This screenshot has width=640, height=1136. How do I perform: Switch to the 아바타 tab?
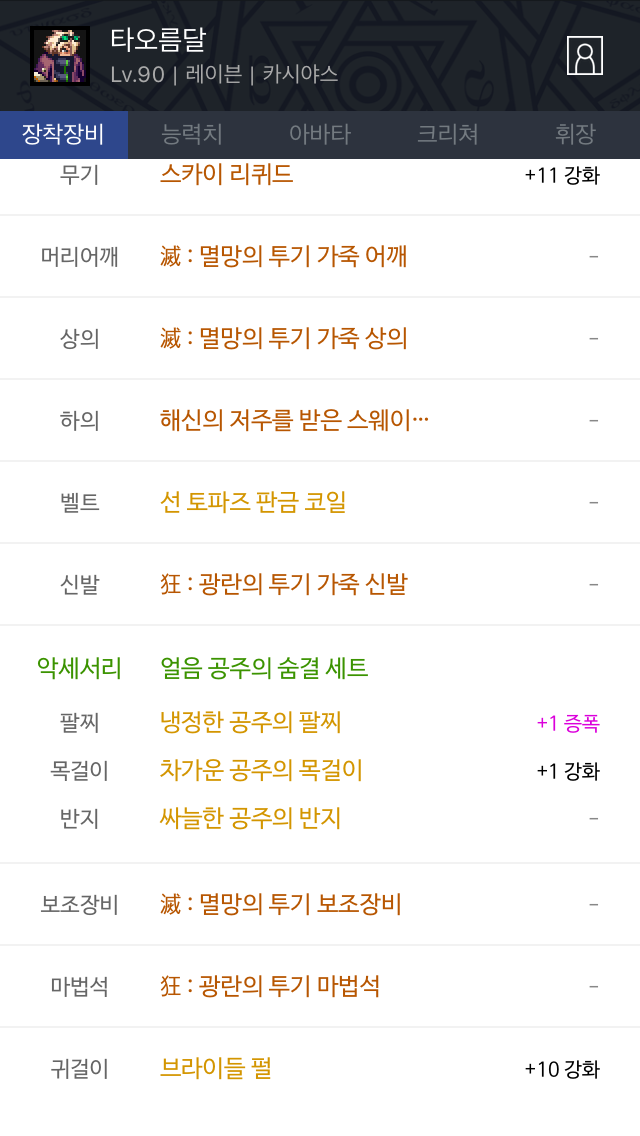point(319,134)
